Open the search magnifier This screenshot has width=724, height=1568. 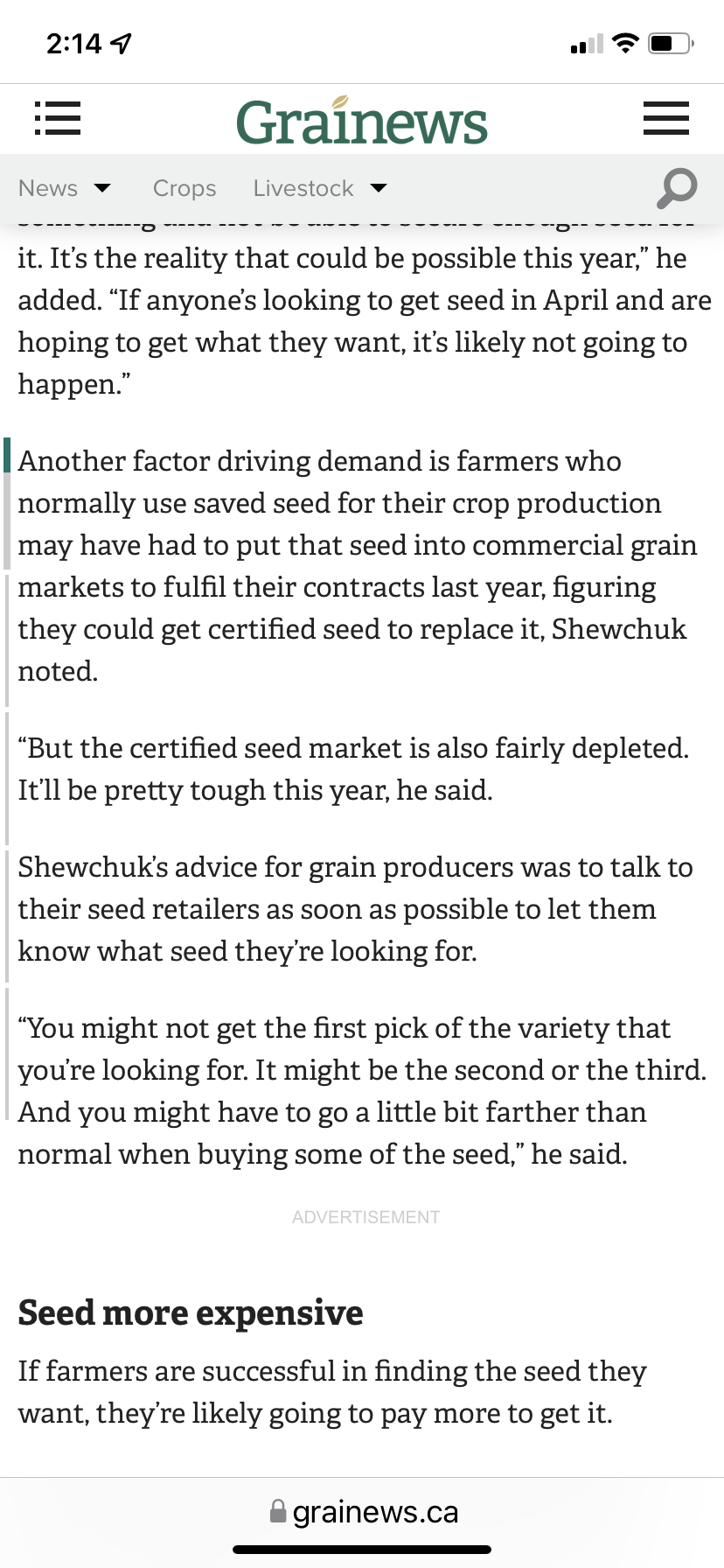pos(677,188)
